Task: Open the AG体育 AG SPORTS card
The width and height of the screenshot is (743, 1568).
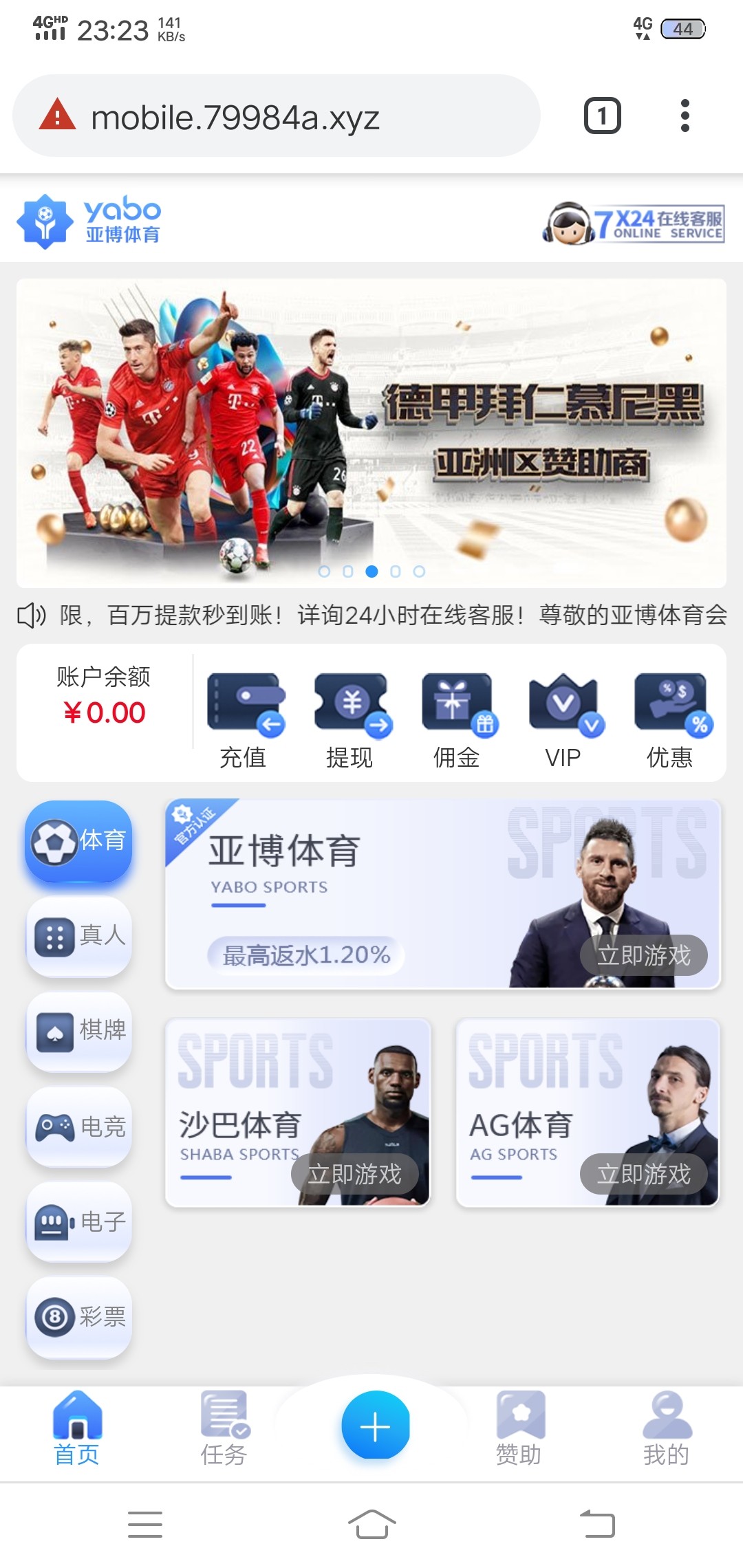Action: 588,1113
